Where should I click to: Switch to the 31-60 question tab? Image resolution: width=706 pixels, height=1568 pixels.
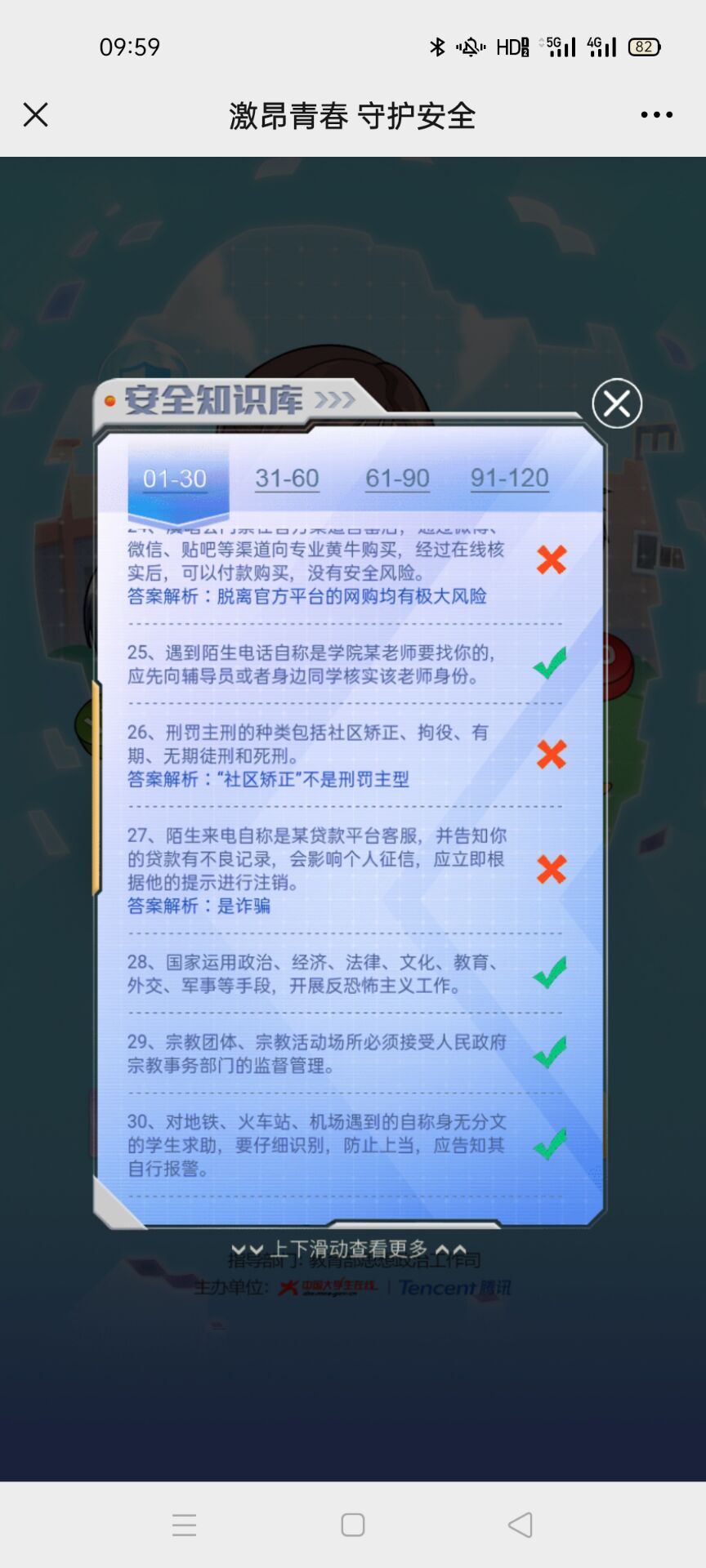287,479
